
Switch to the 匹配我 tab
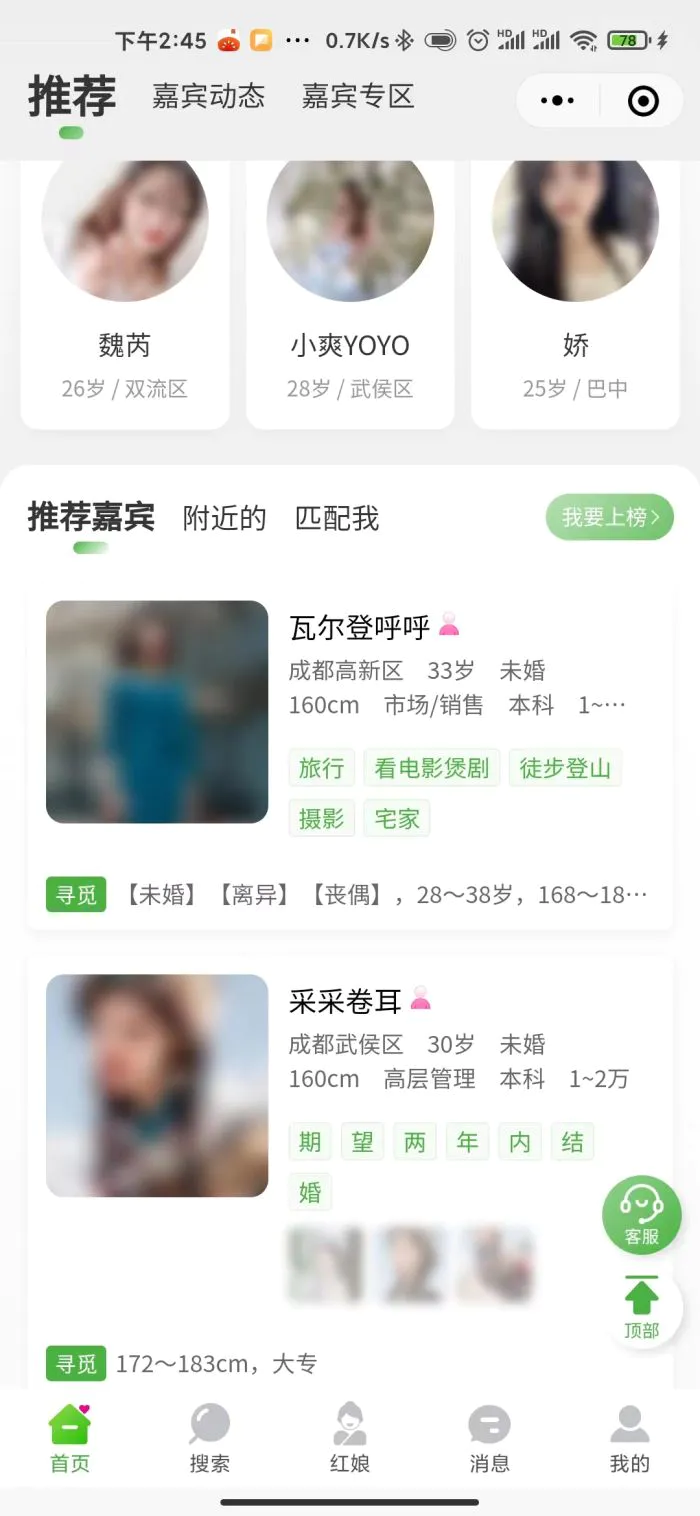tap(337, 518)
